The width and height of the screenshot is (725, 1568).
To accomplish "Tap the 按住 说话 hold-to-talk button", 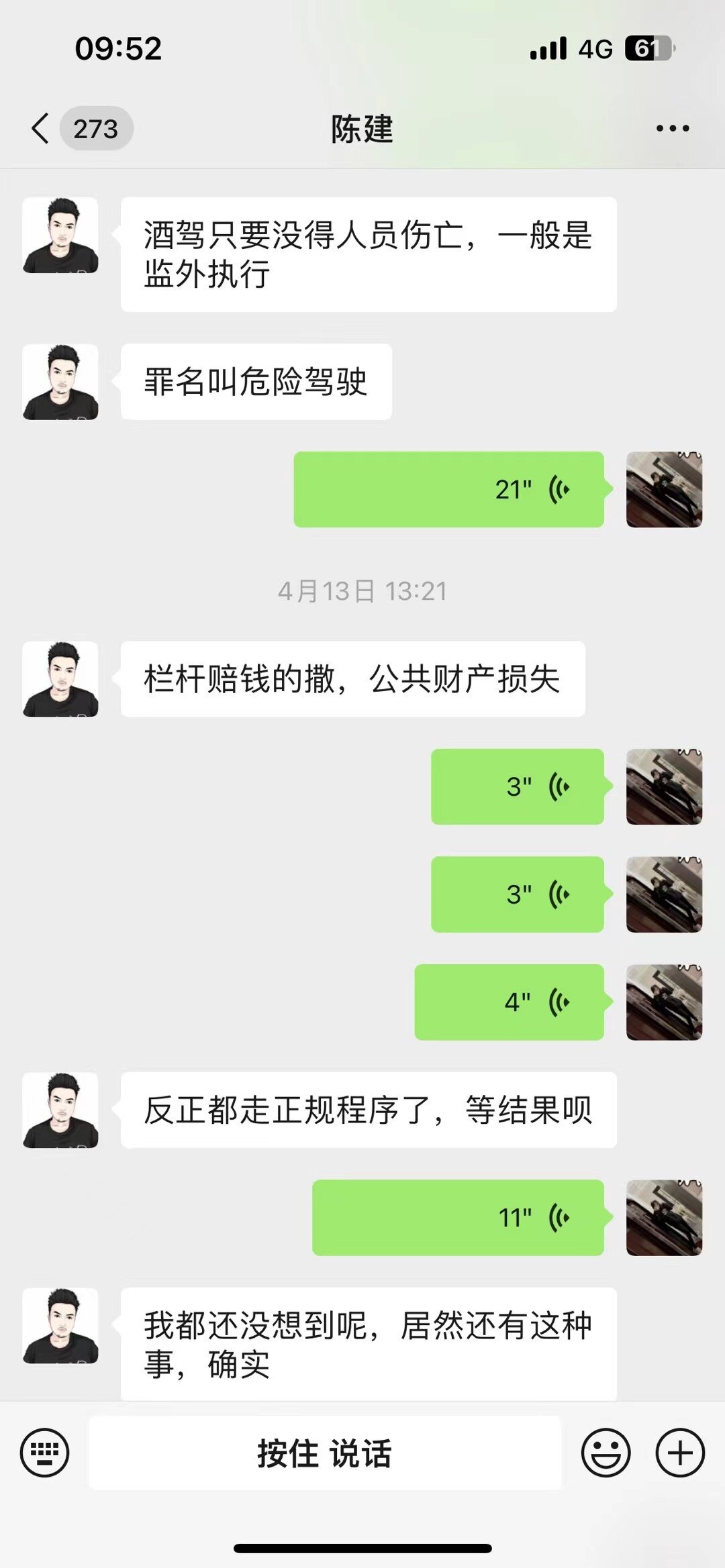I will pos(325,1453).
